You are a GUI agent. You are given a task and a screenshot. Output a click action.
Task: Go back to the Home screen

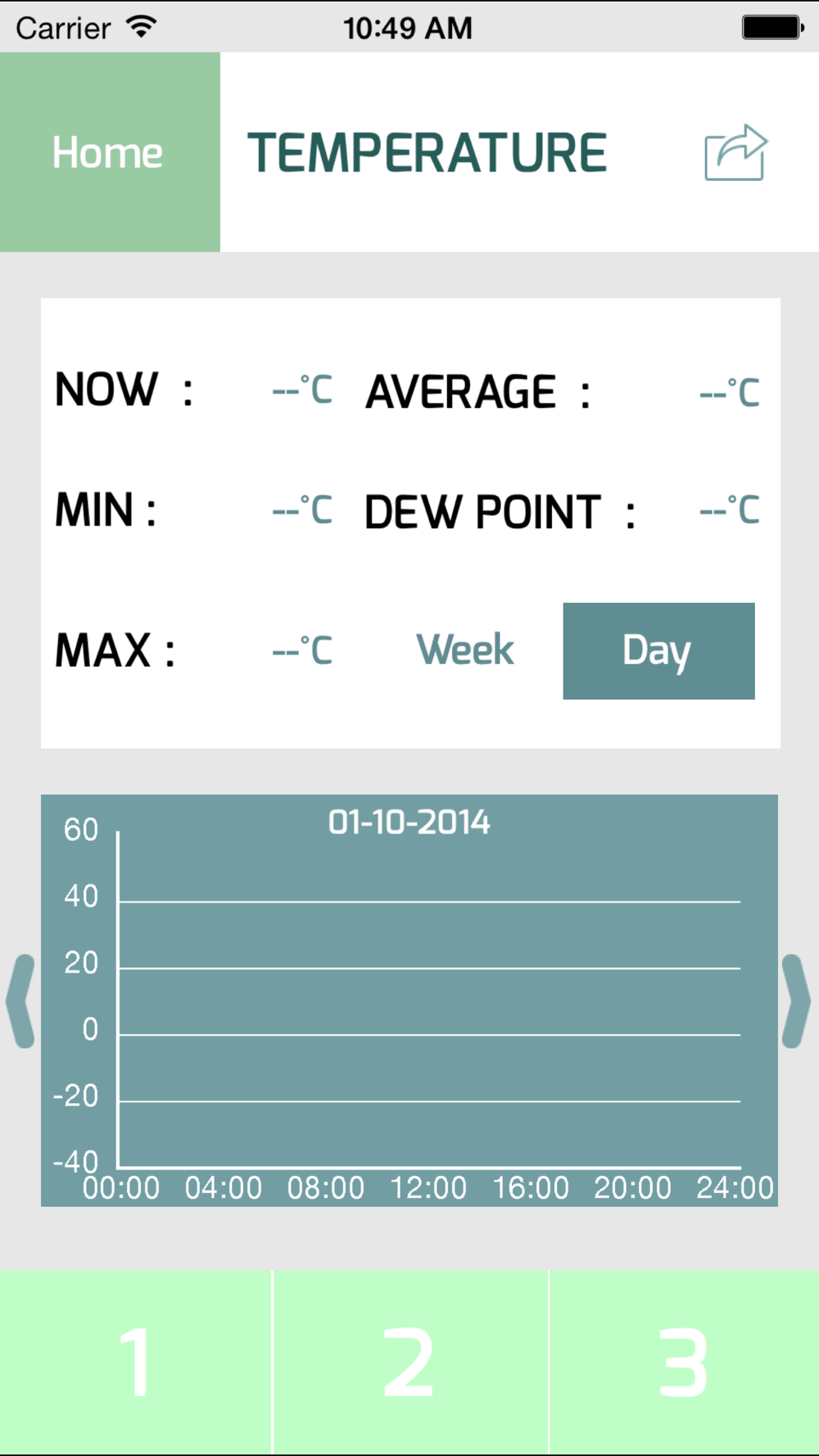pyautogui.click(x=110, y=152)
